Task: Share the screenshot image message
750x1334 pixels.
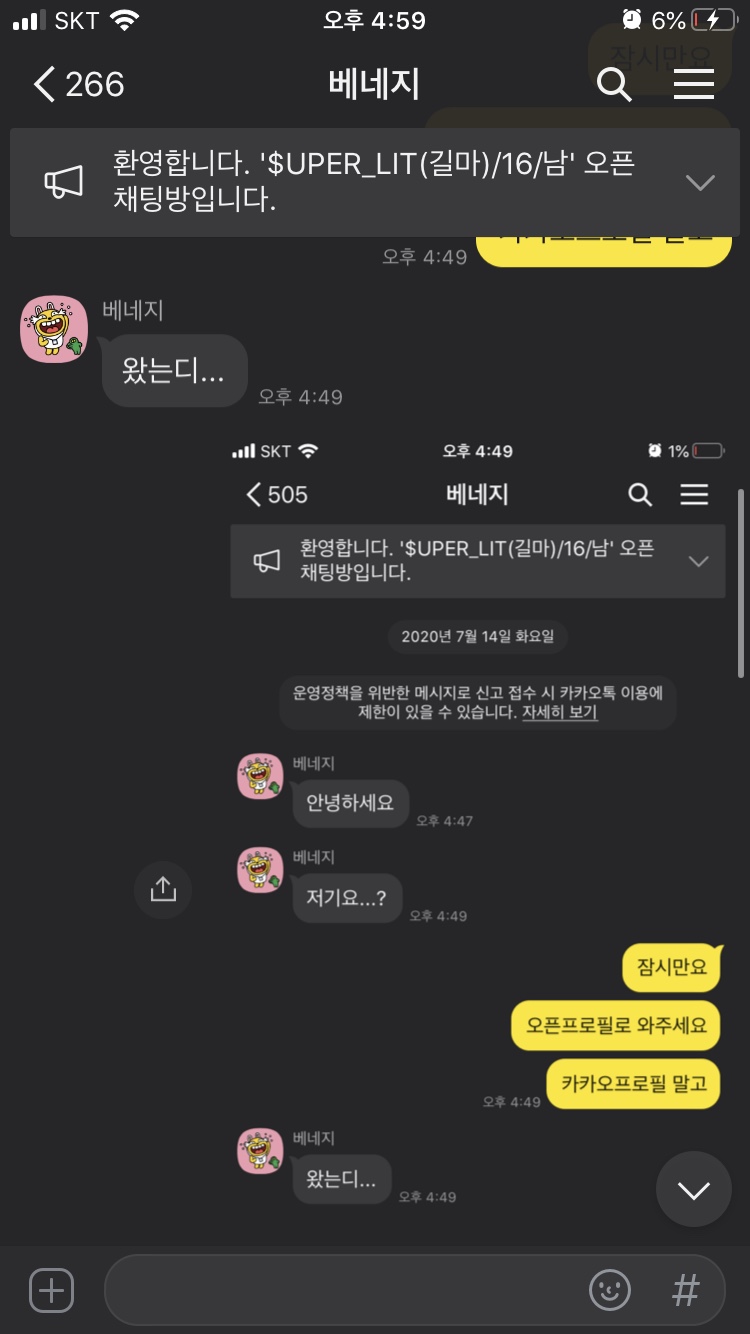Action: (x=163, y=889)
